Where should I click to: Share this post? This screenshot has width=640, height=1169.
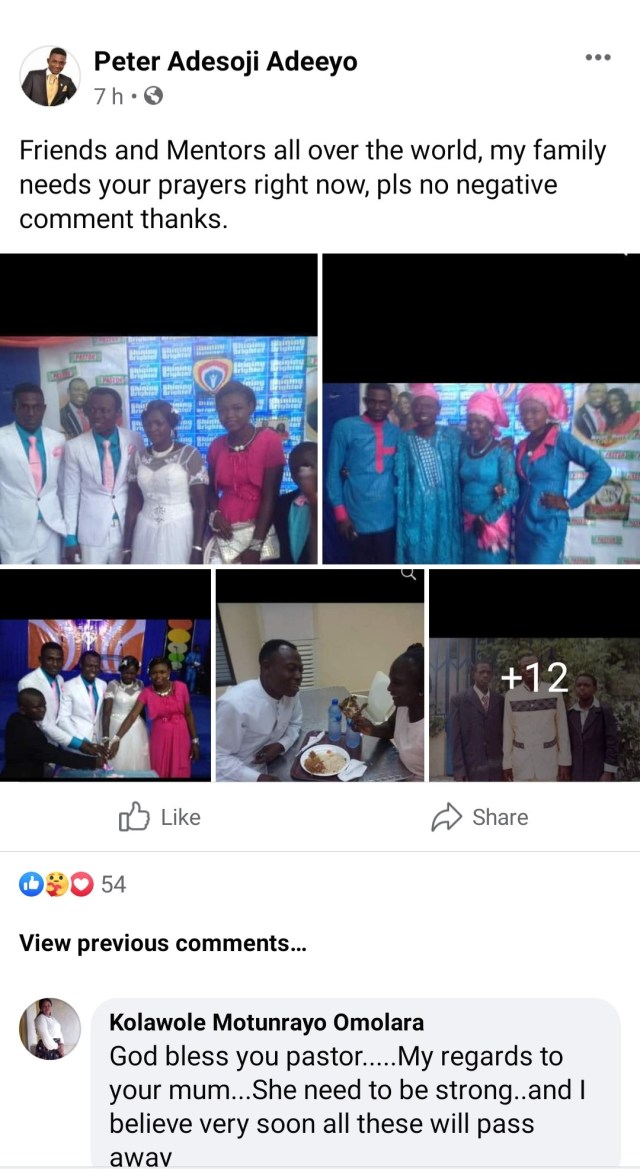(x=479, y=817)
